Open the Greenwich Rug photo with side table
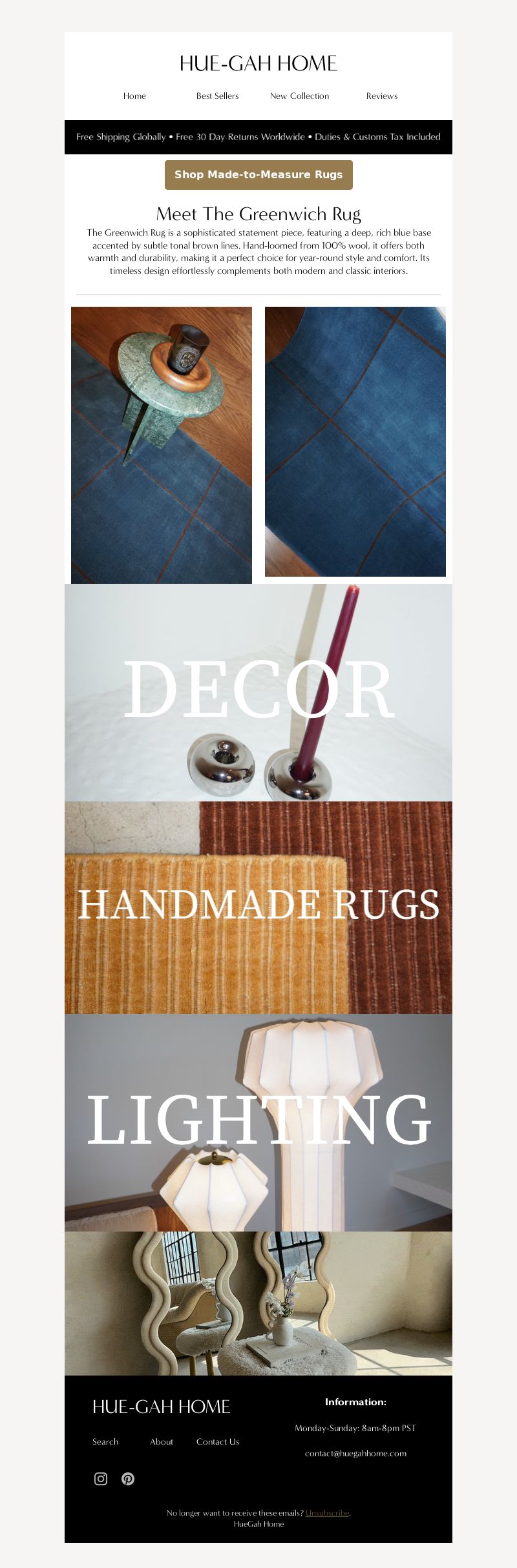The image size is (517, 1568). pyautogui.click(x=162, y=445)
